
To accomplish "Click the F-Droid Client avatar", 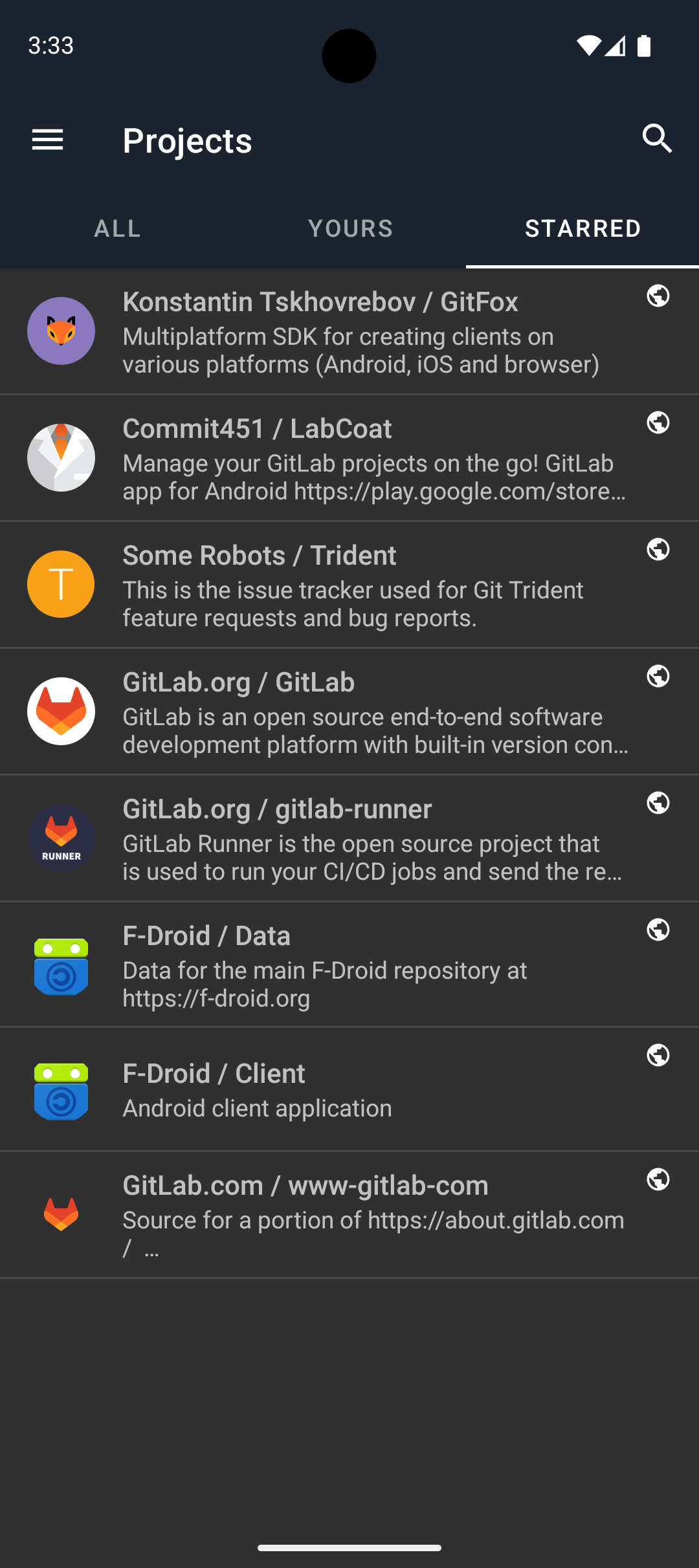I will 60,1090.
